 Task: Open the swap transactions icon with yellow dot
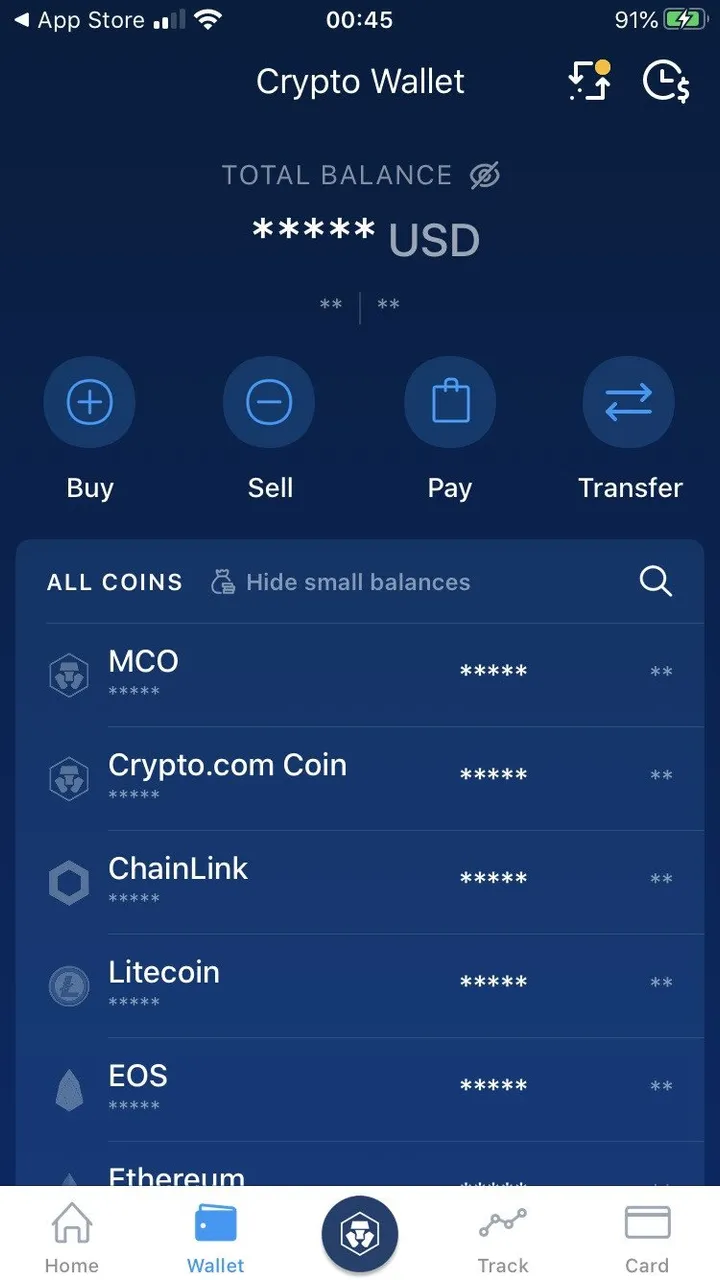[x=589, y=81]
